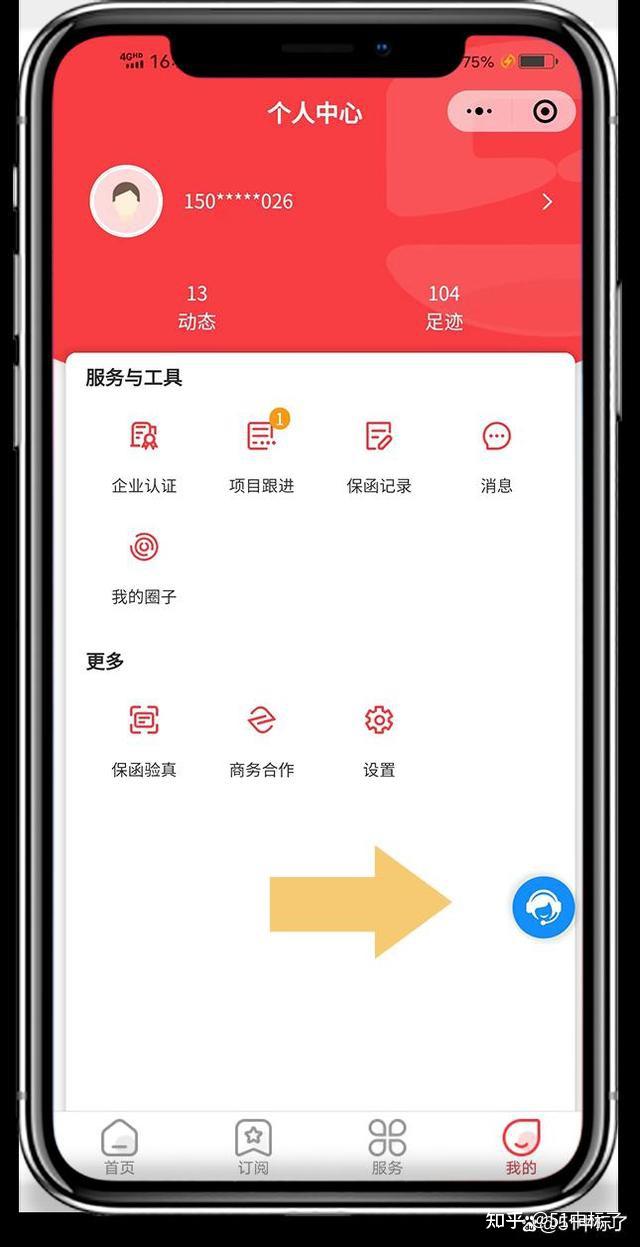Open 商务合作
Screen dimensions: 640x1247
tap(262, 740)
